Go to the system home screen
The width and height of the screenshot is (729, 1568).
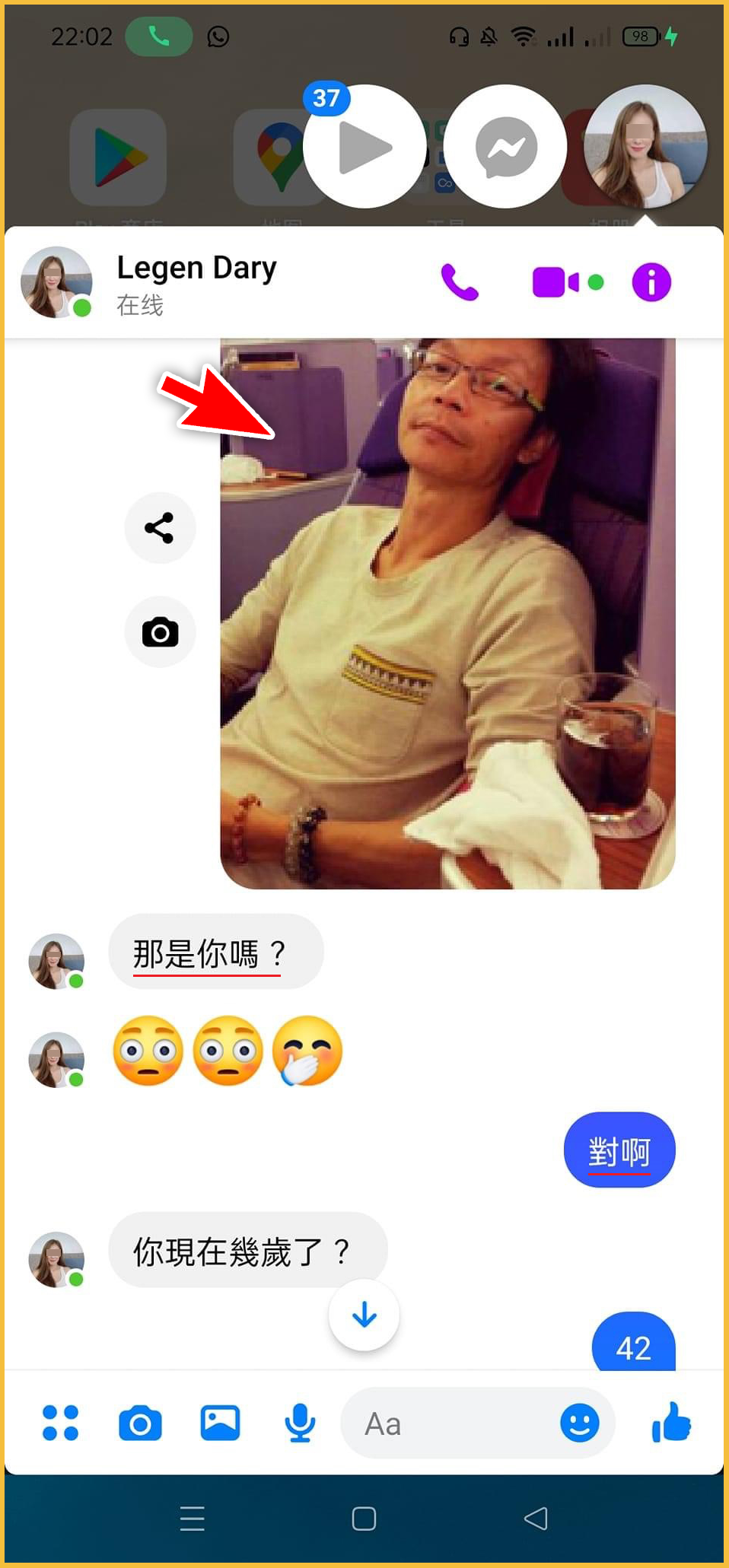click(x=364, y=1519)
